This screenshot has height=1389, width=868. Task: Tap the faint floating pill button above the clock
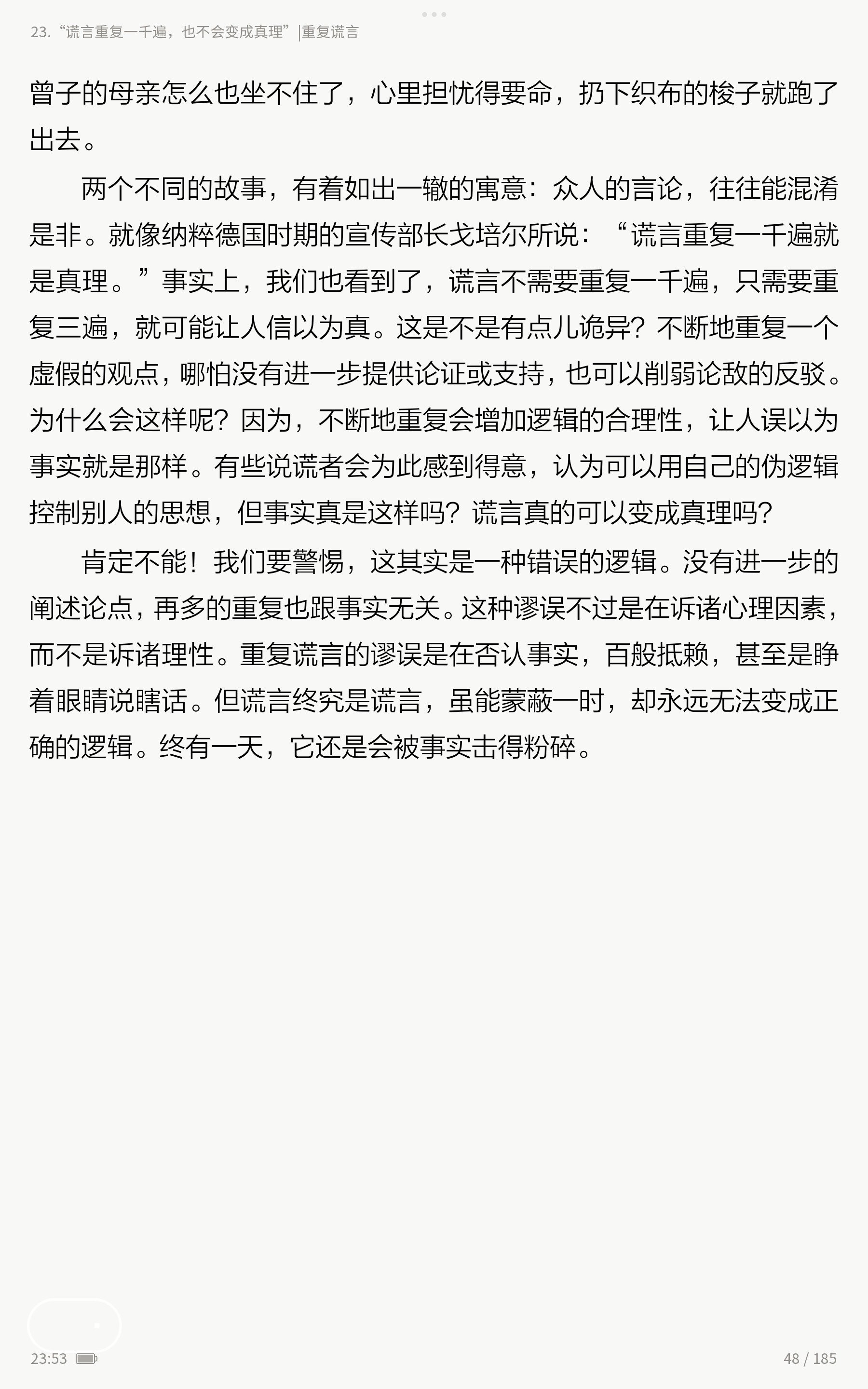coord(75,1325)
